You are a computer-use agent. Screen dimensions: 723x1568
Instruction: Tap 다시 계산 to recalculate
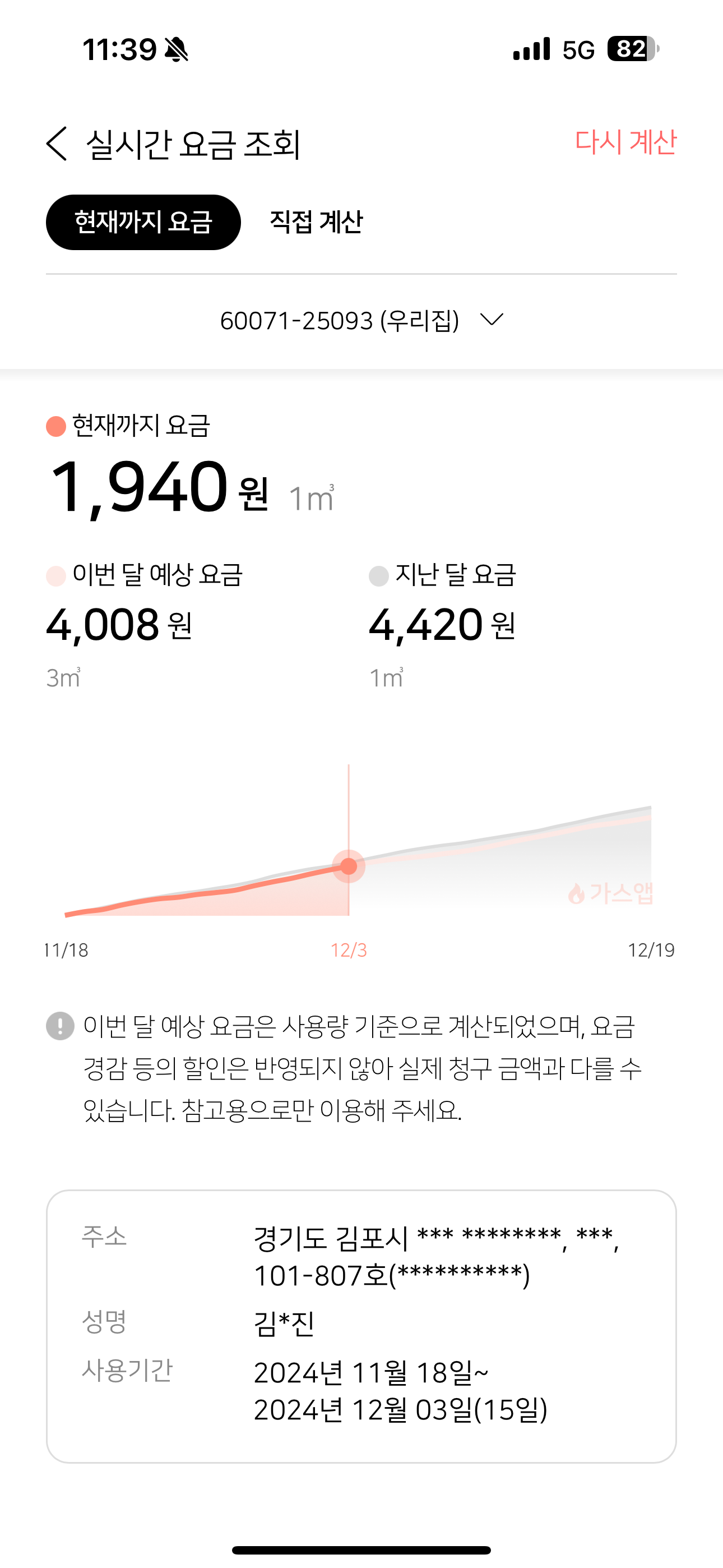pos(625,142)
